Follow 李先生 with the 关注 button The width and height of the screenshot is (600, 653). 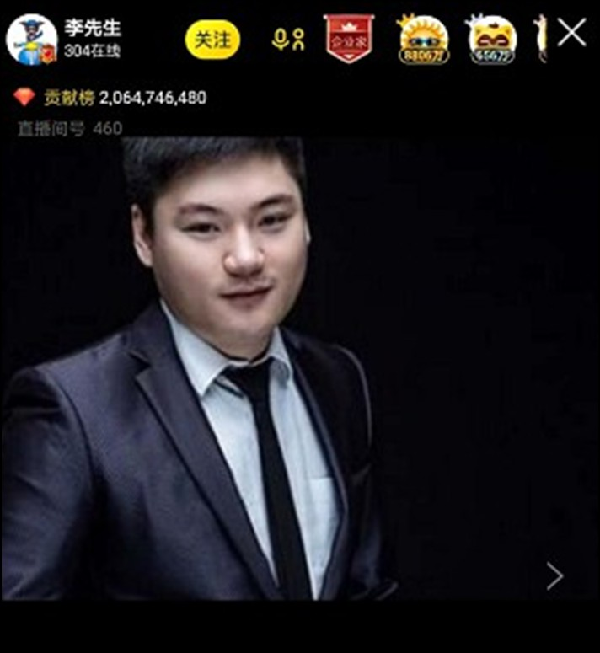click(212, 39)
